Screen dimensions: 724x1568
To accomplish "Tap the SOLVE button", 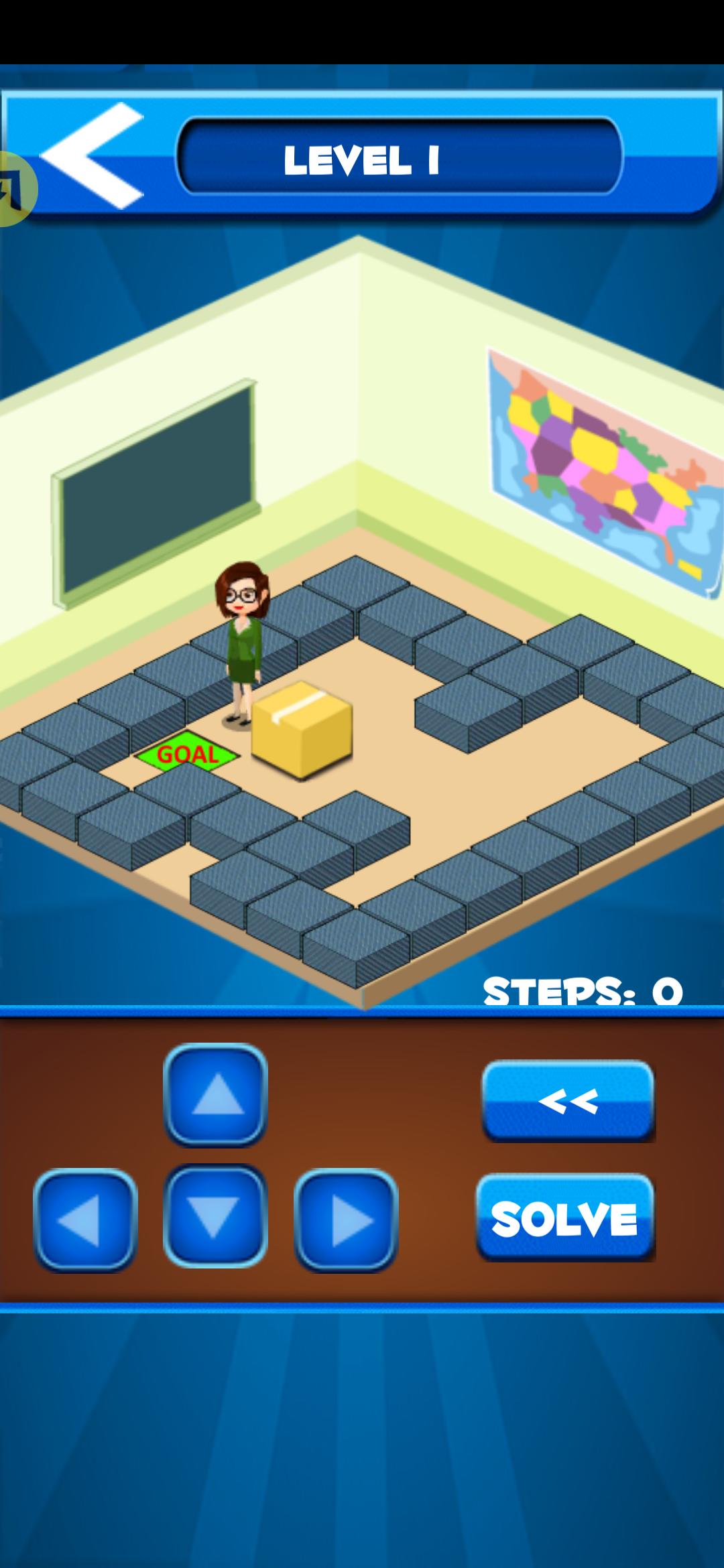I will (565, 1217).
